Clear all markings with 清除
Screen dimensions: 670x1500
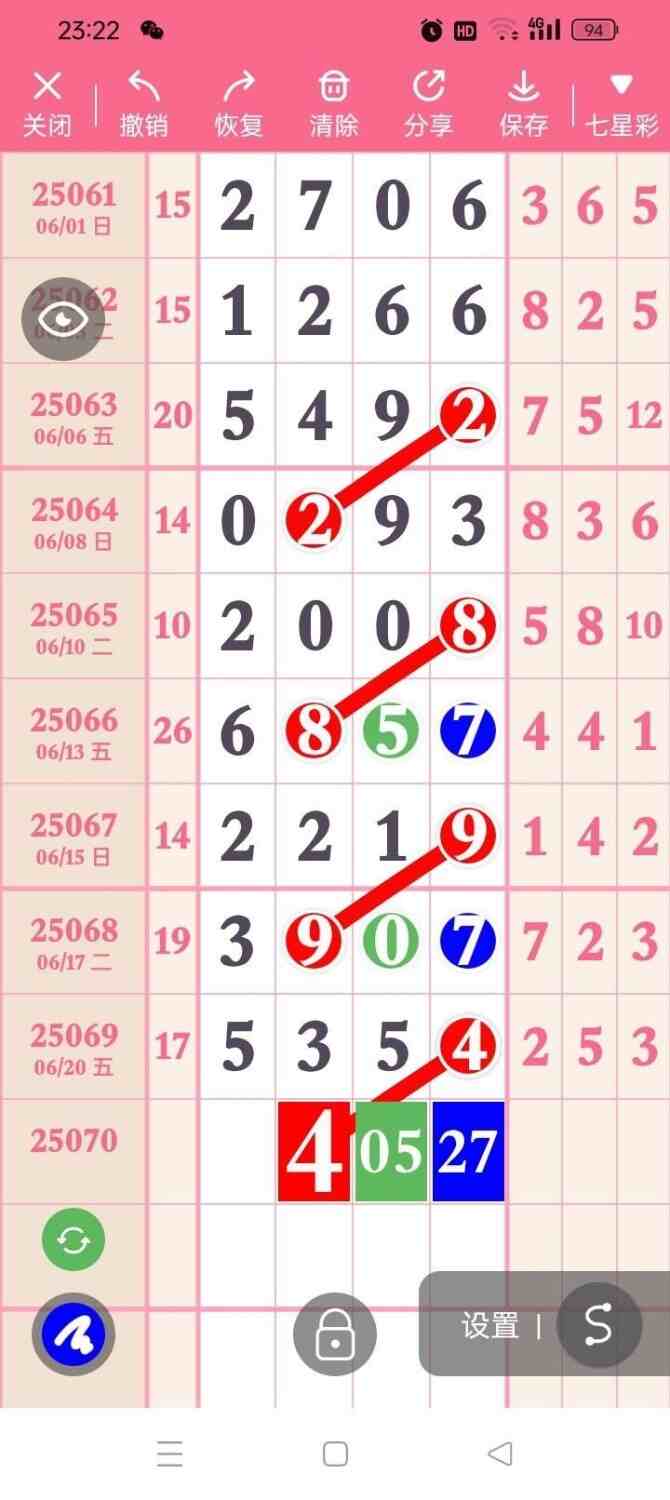pyautogui.click(x=334, y=103)
